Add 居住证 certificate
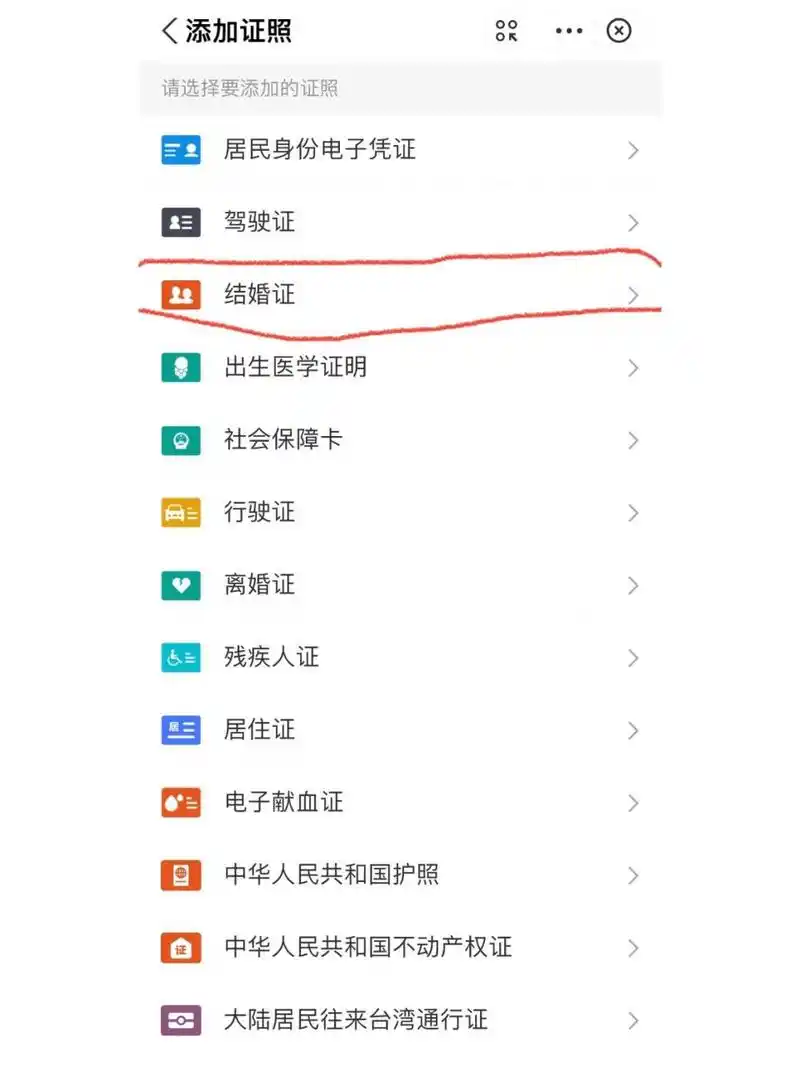Screen dimensions: 800x1067 click(400, 730)
